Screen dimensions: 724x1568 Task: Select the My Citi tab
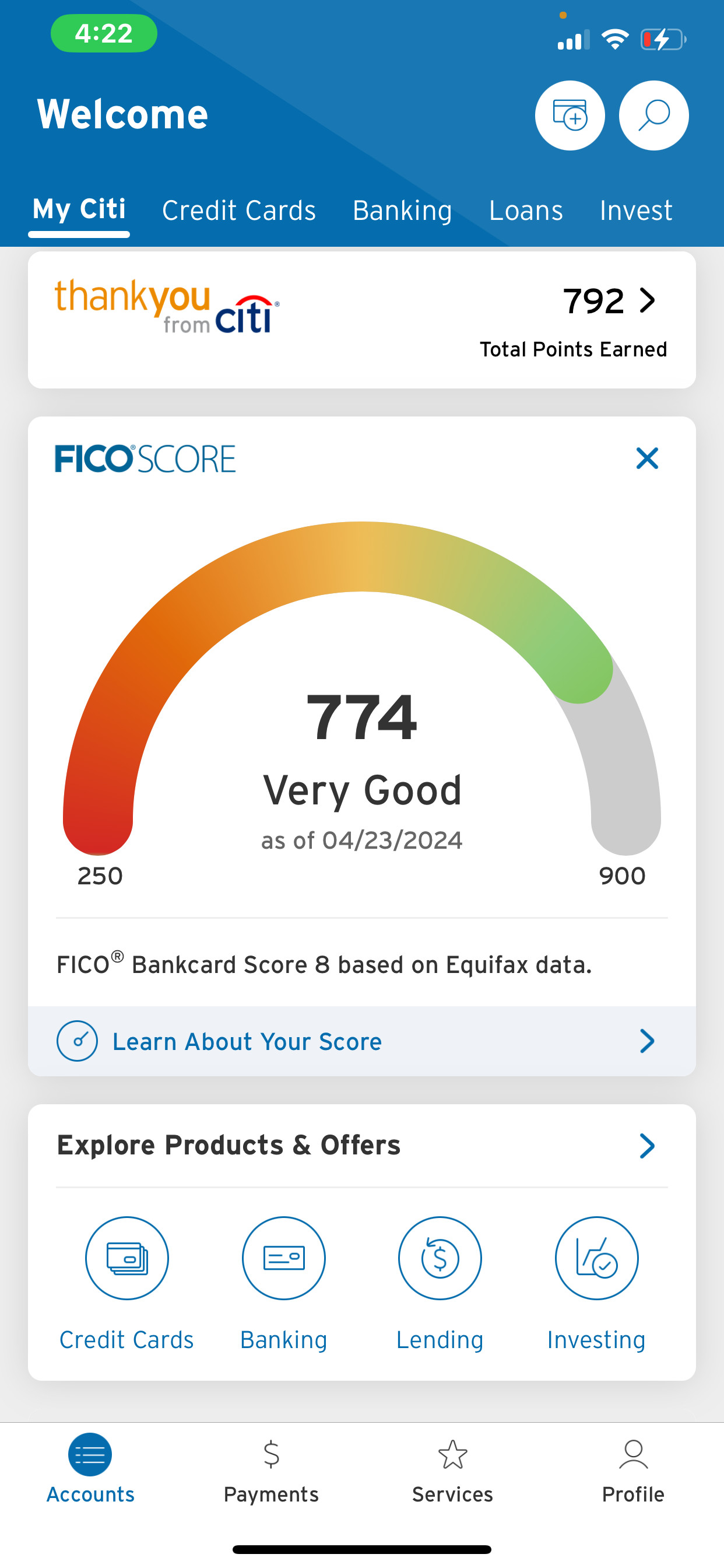(79, 209)
